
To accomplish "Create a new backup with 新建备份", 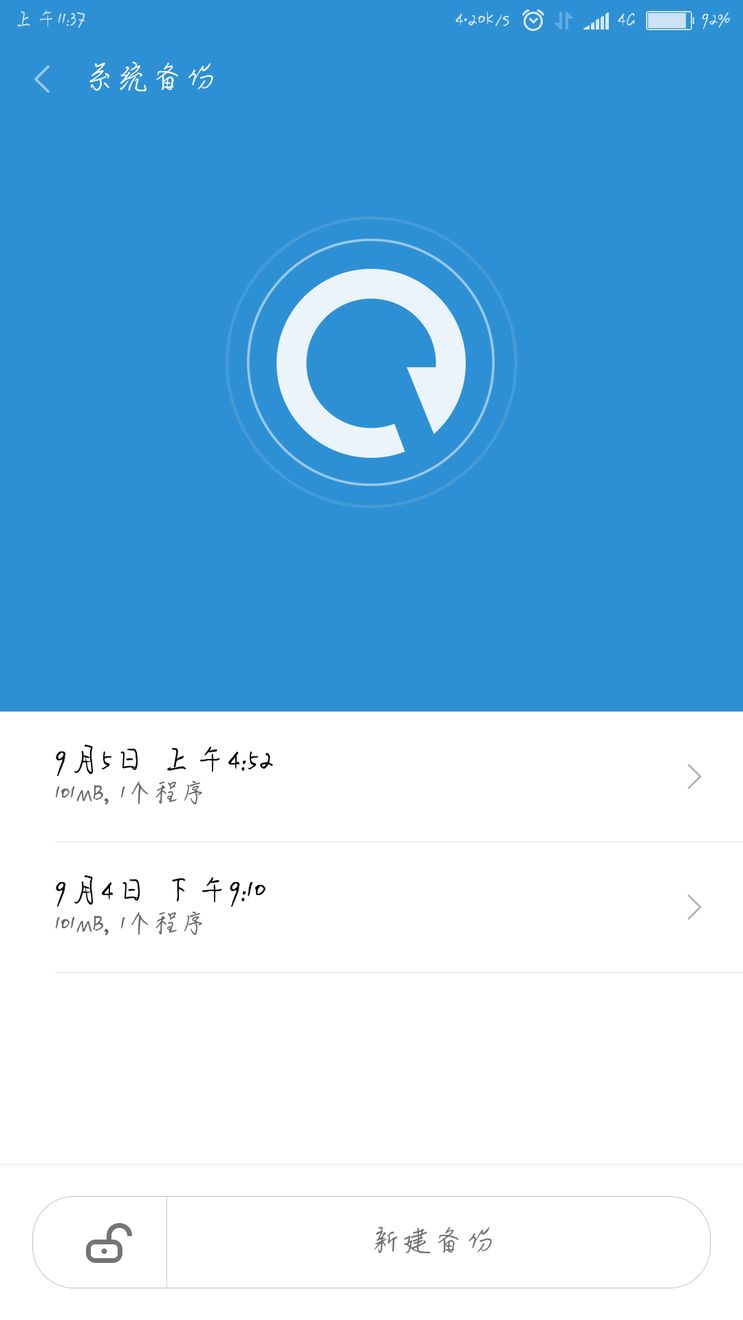I will (x=436, y=1242).
